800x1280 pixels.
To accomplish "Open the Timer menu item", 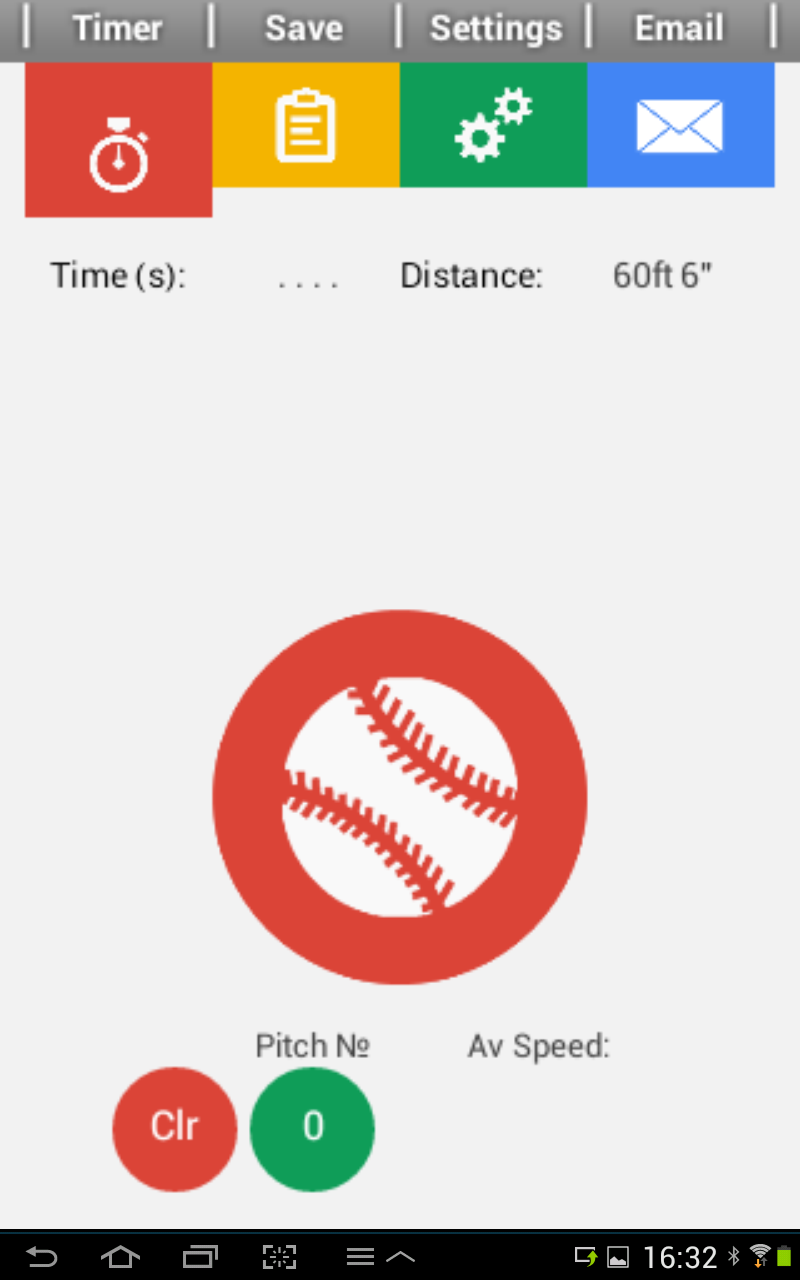I will [117, 29].
